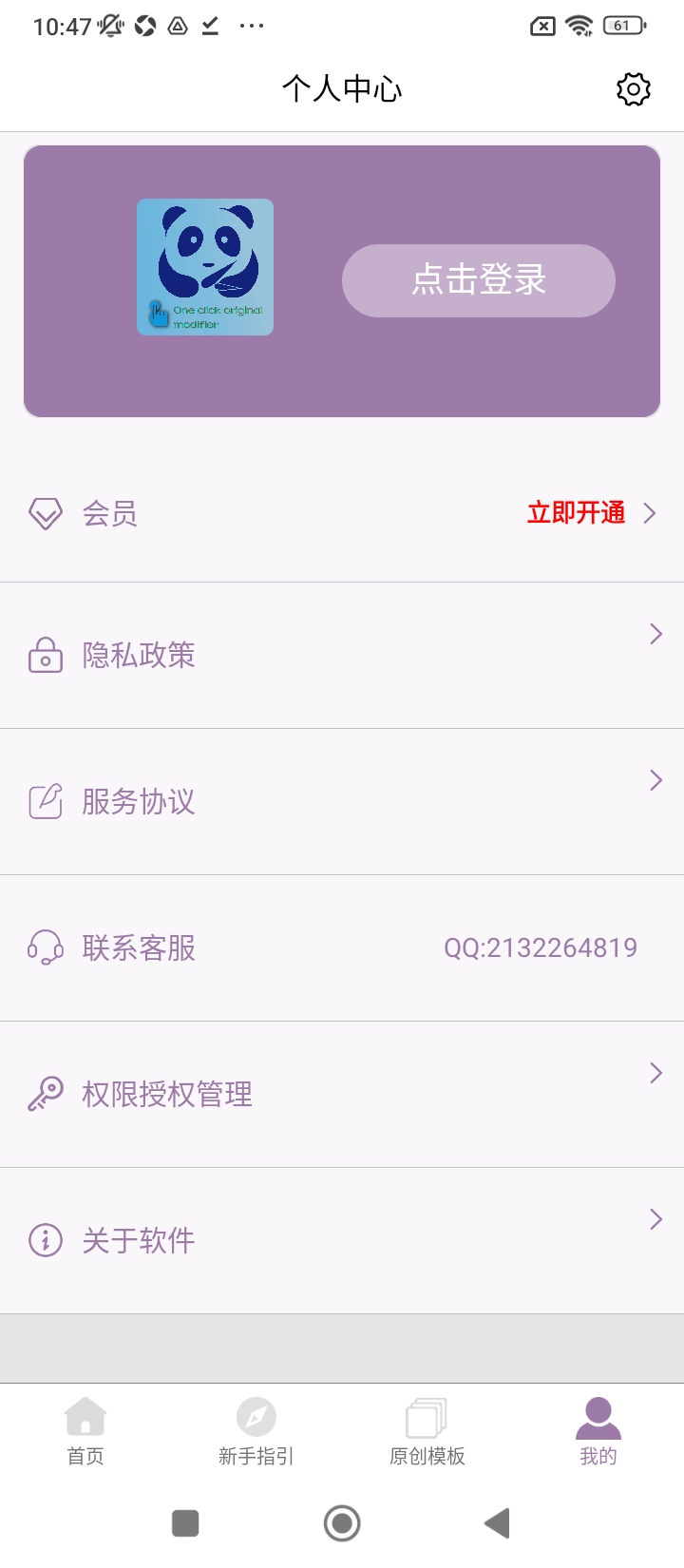Open the 会员 membership row

pos(342,513)
